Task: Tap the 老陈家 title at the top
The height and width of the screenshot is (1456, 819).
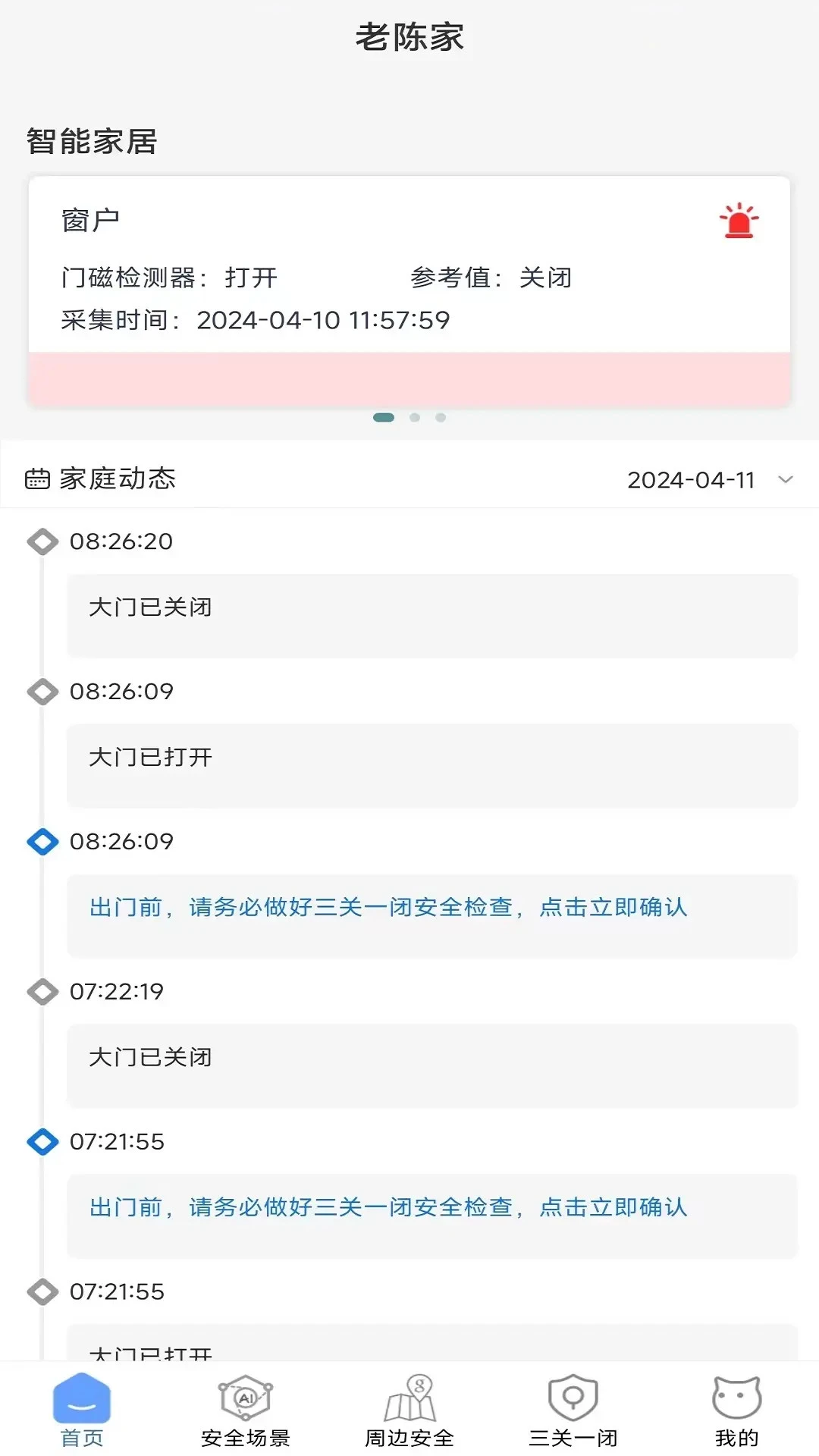Action: click(x=409, y=35)
